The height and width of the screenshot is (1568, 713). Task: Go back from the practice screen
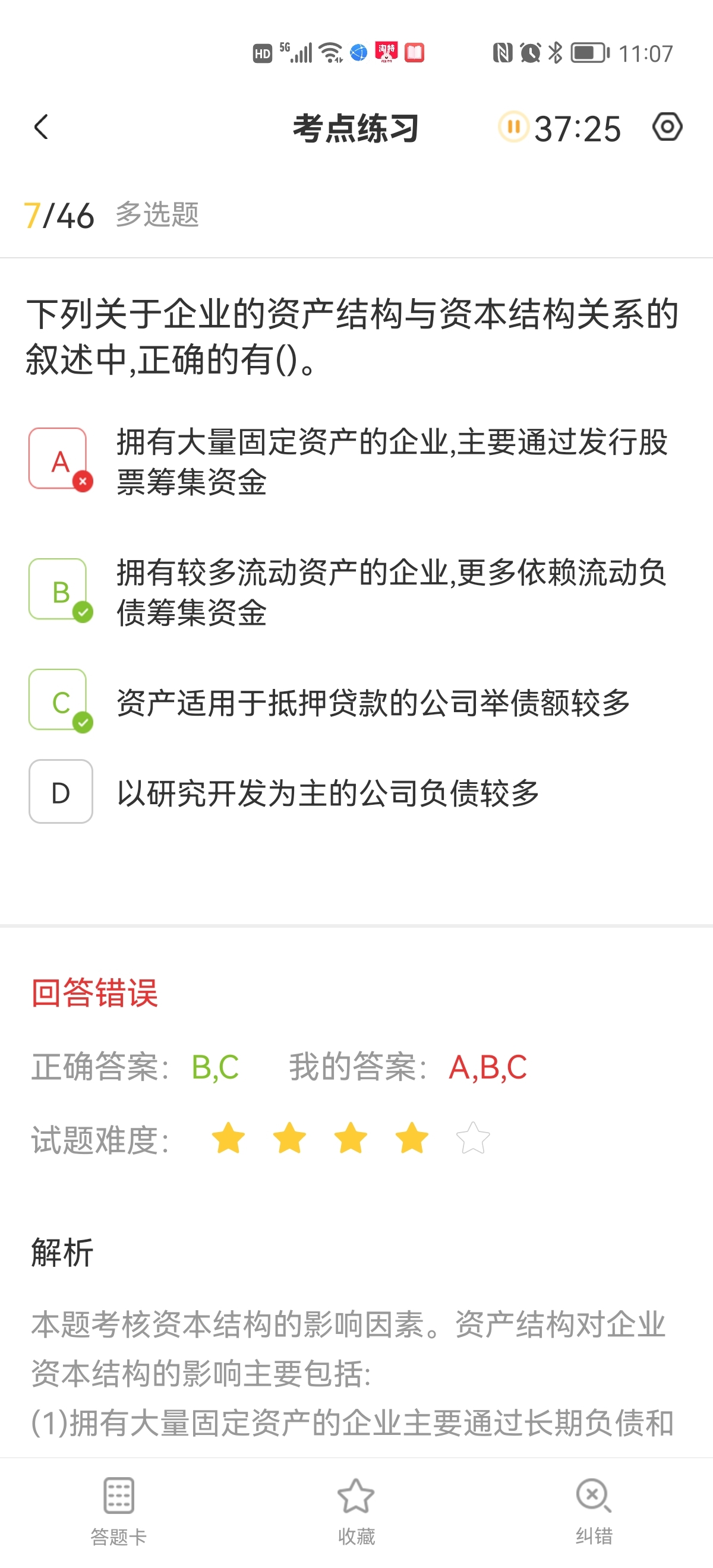point(42,127)
